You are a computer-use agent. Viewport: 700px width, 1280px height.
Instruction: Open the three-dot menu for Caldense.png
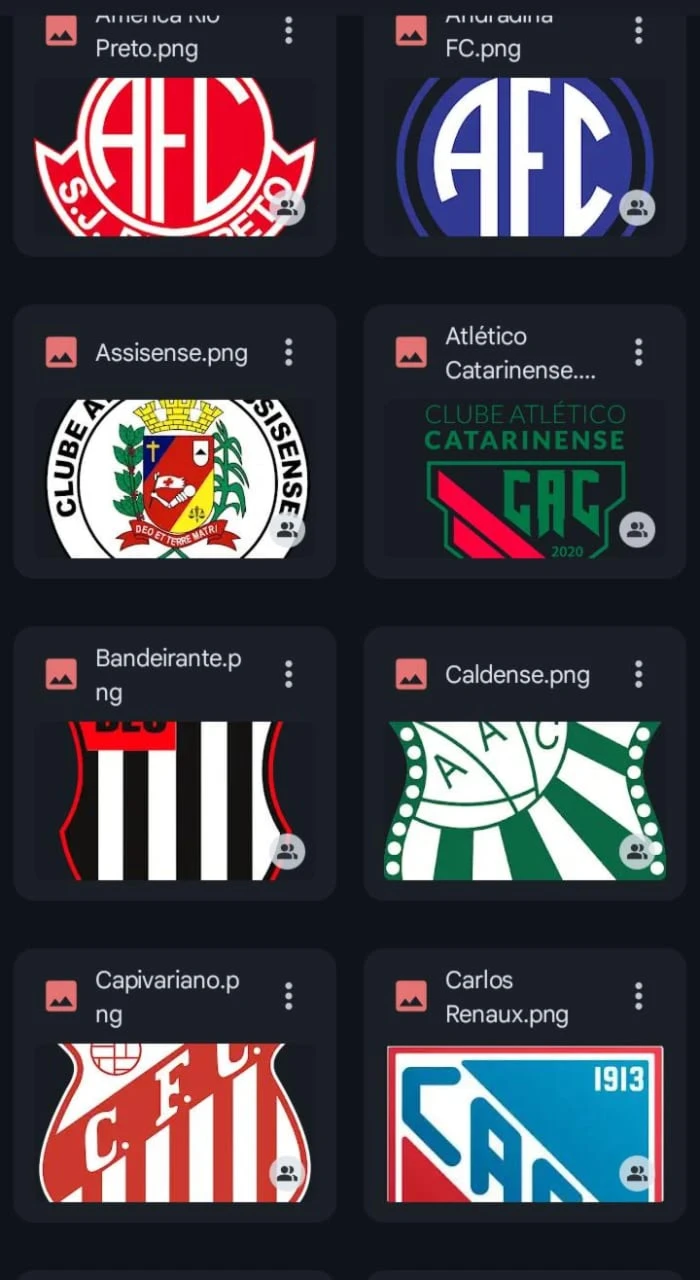point(638,674)
